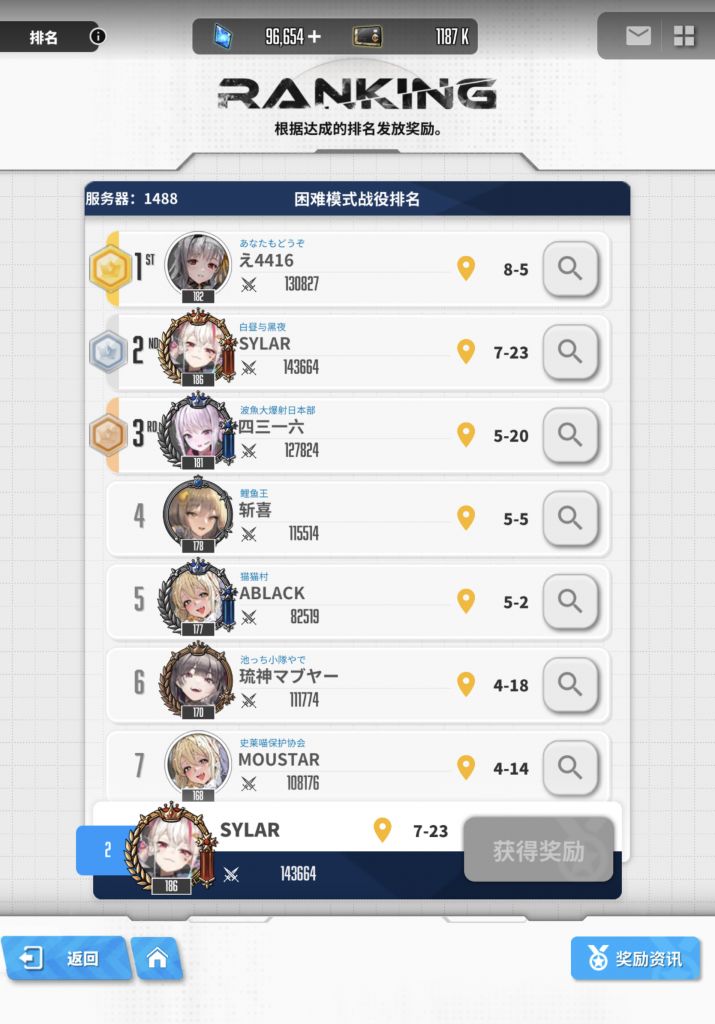Open the mail inbox icon
This screenshot has height=1024, width=715.
tap(638, 36)
